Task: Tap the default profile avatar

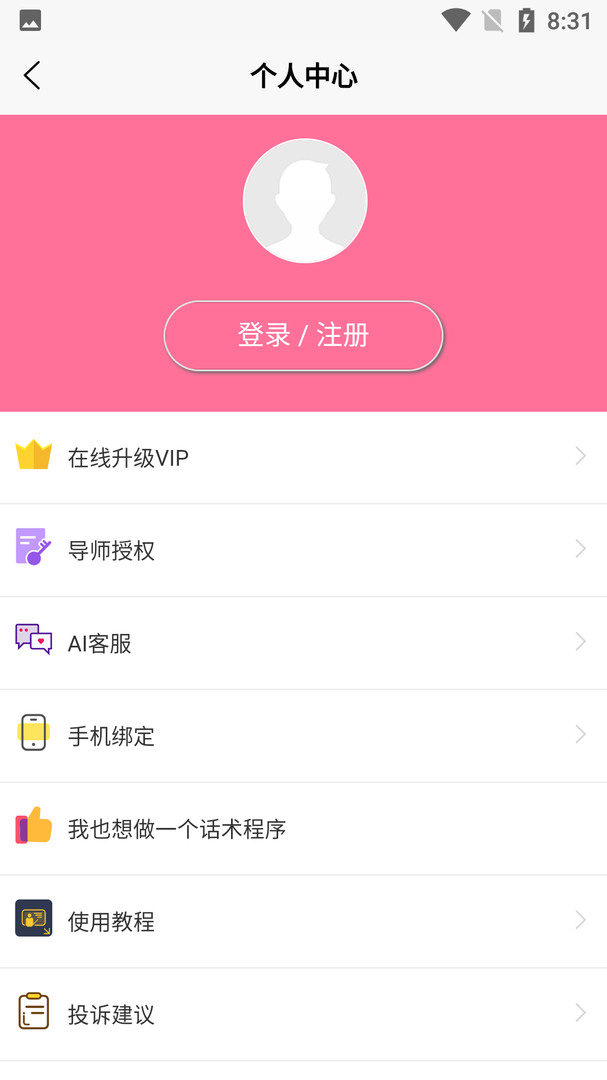Action: (305, 201)
